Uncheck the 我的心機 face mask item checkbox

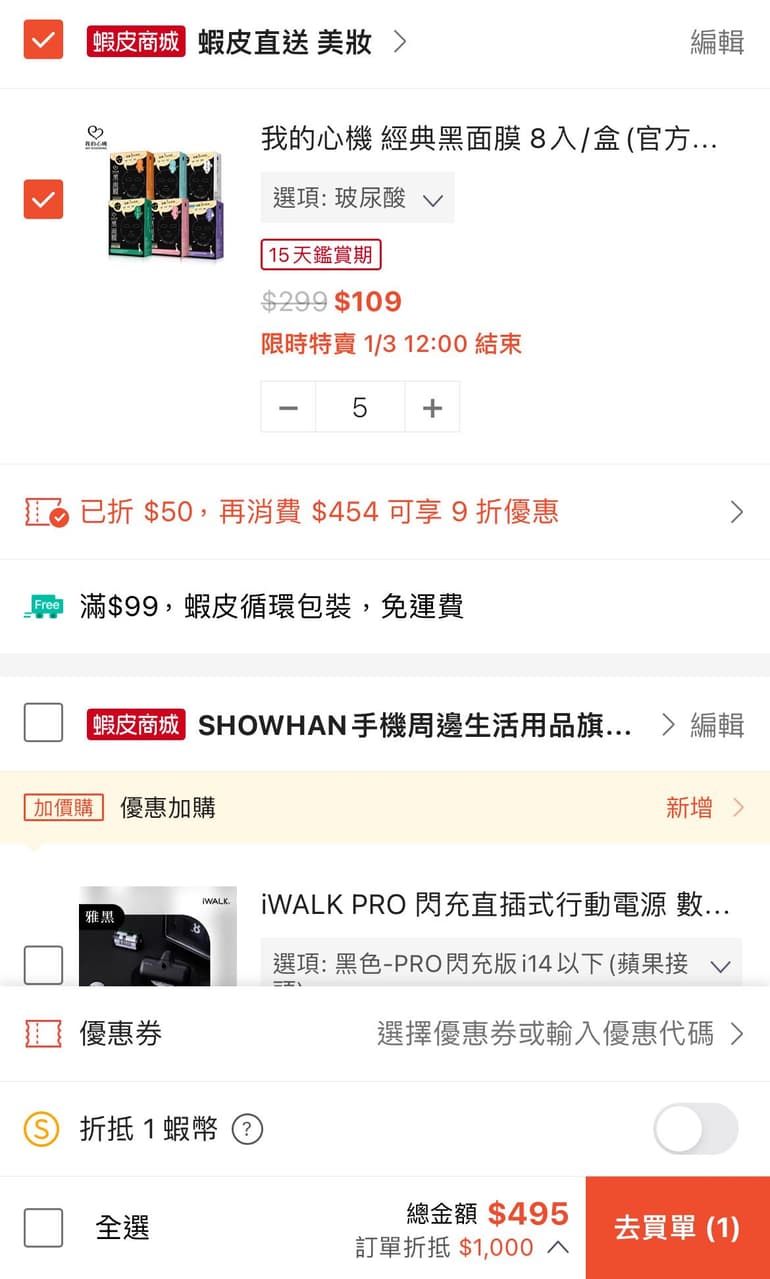43,199
